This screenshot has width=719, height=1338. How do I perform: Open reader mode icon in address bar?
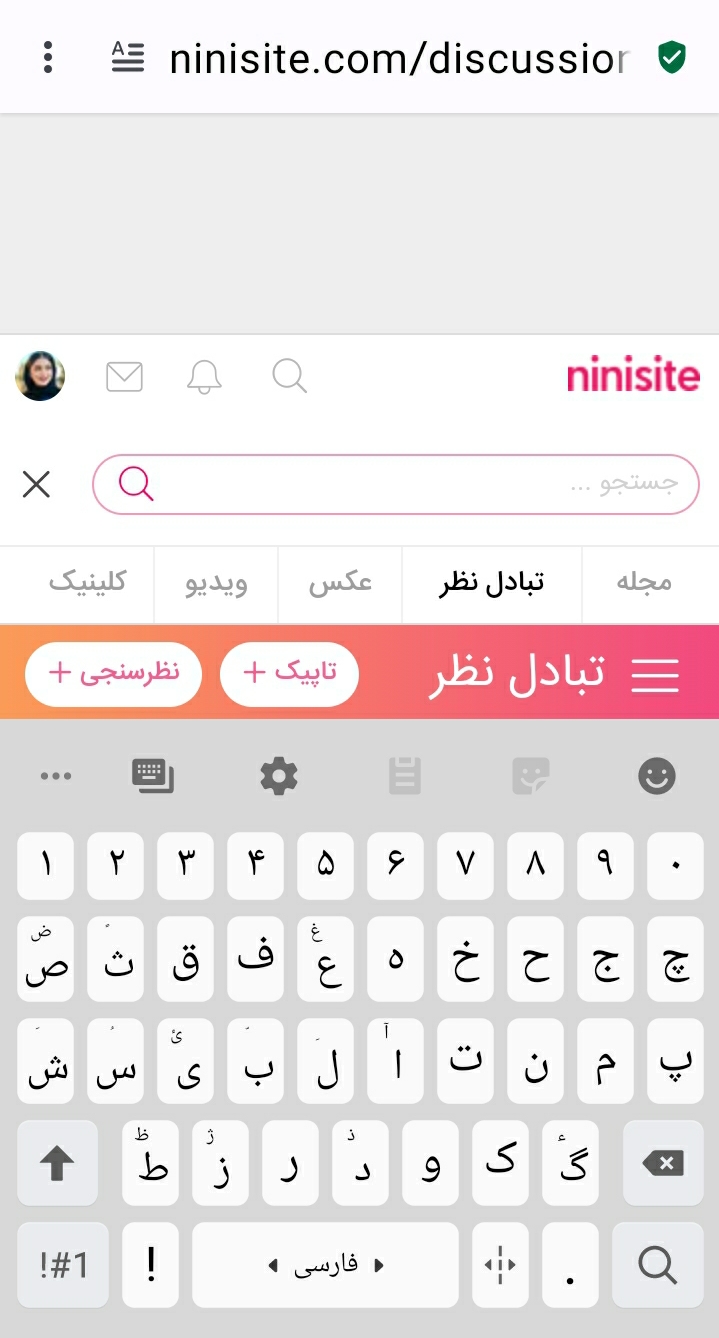(127, 58)
